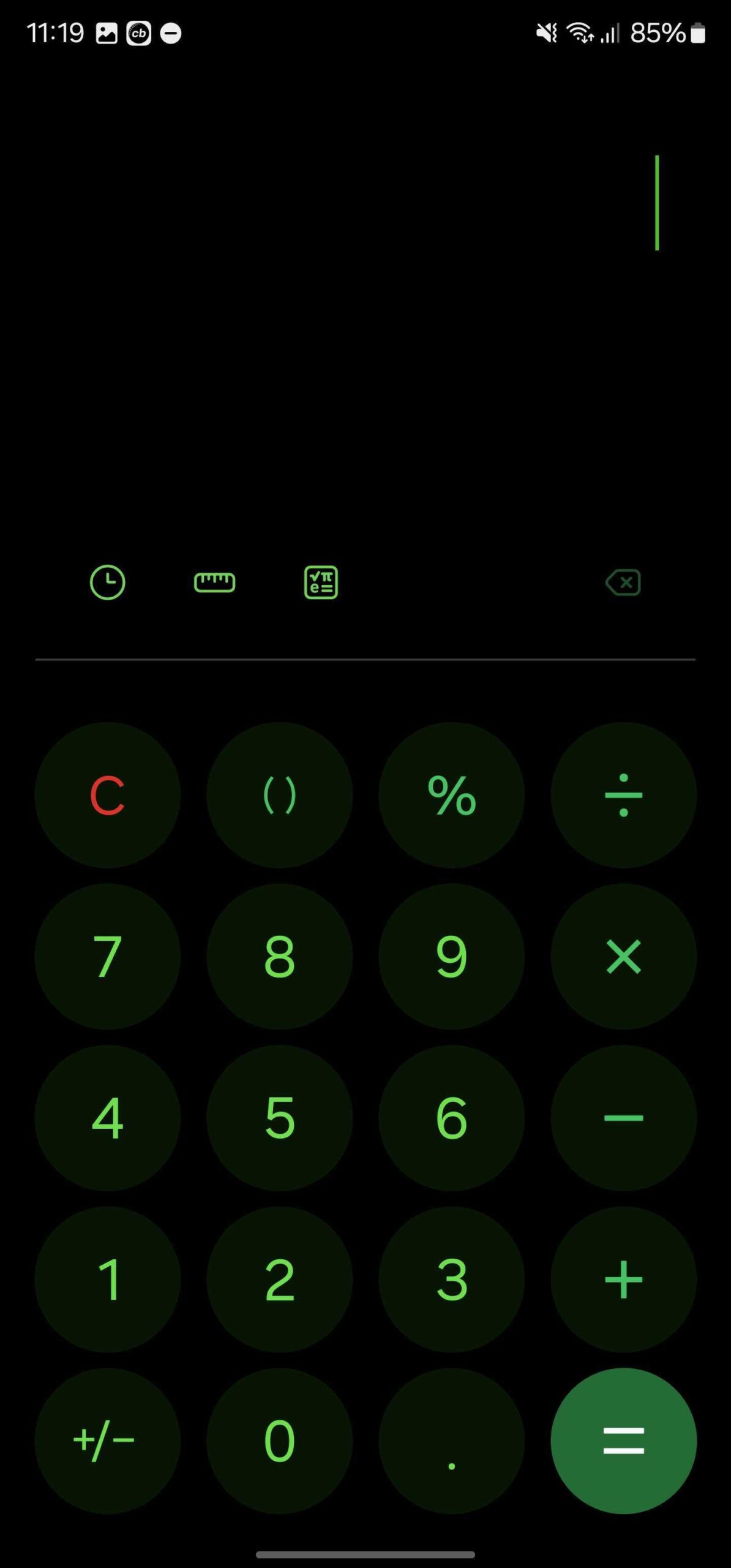
Task: Enter the digit 1
Action: pos(107,1279)
